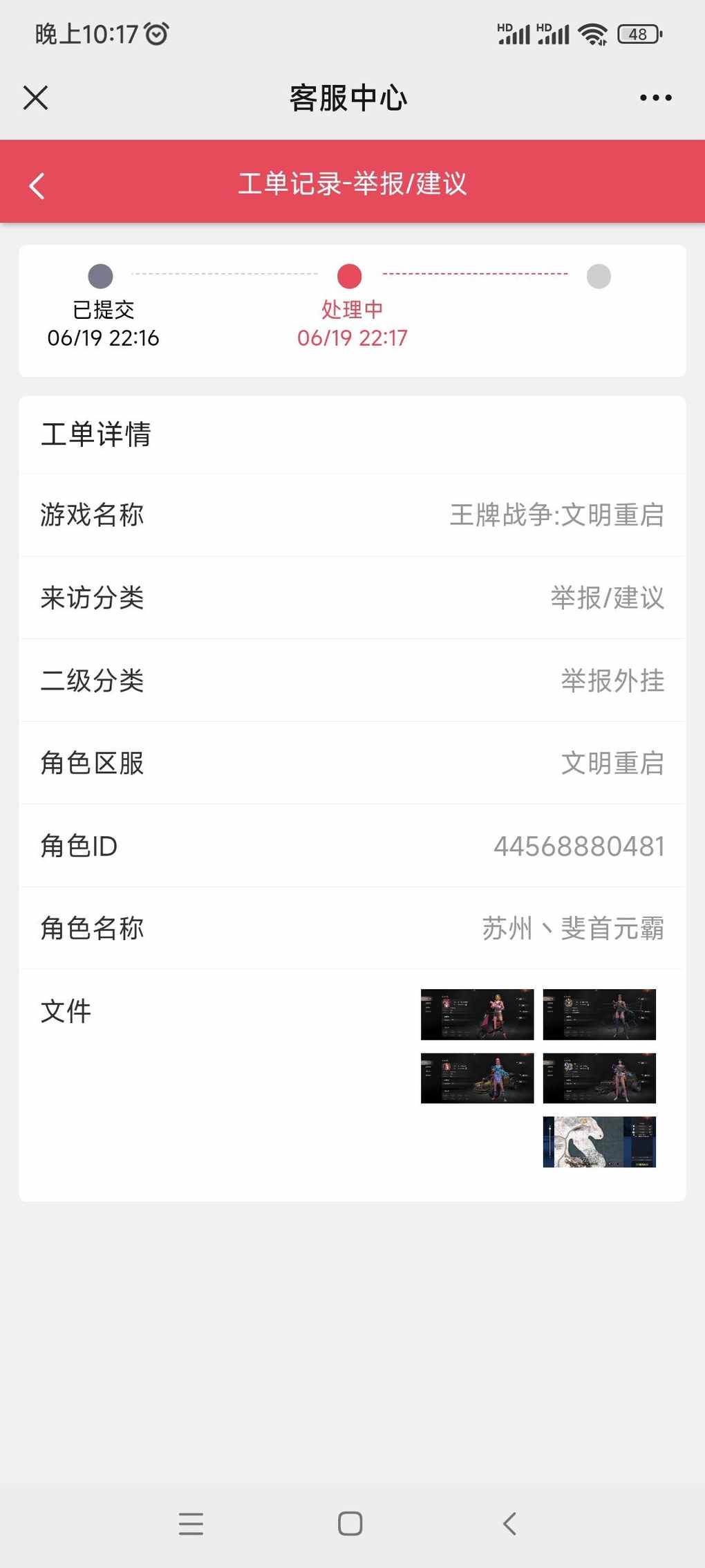View the second attached file thumbnail
Screen dimensions: 705x1568
[x=599, y=1014]
